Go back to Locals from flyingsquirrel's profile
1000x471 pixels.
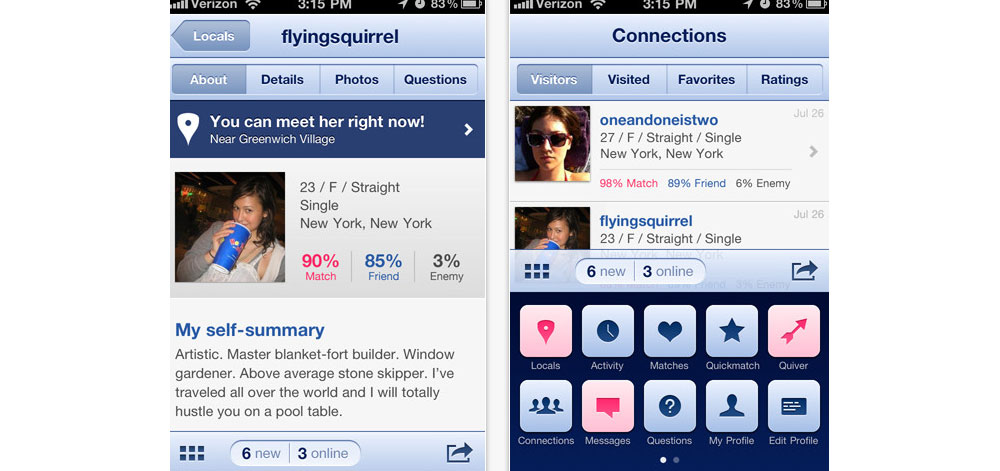click(x=210, y=37)
